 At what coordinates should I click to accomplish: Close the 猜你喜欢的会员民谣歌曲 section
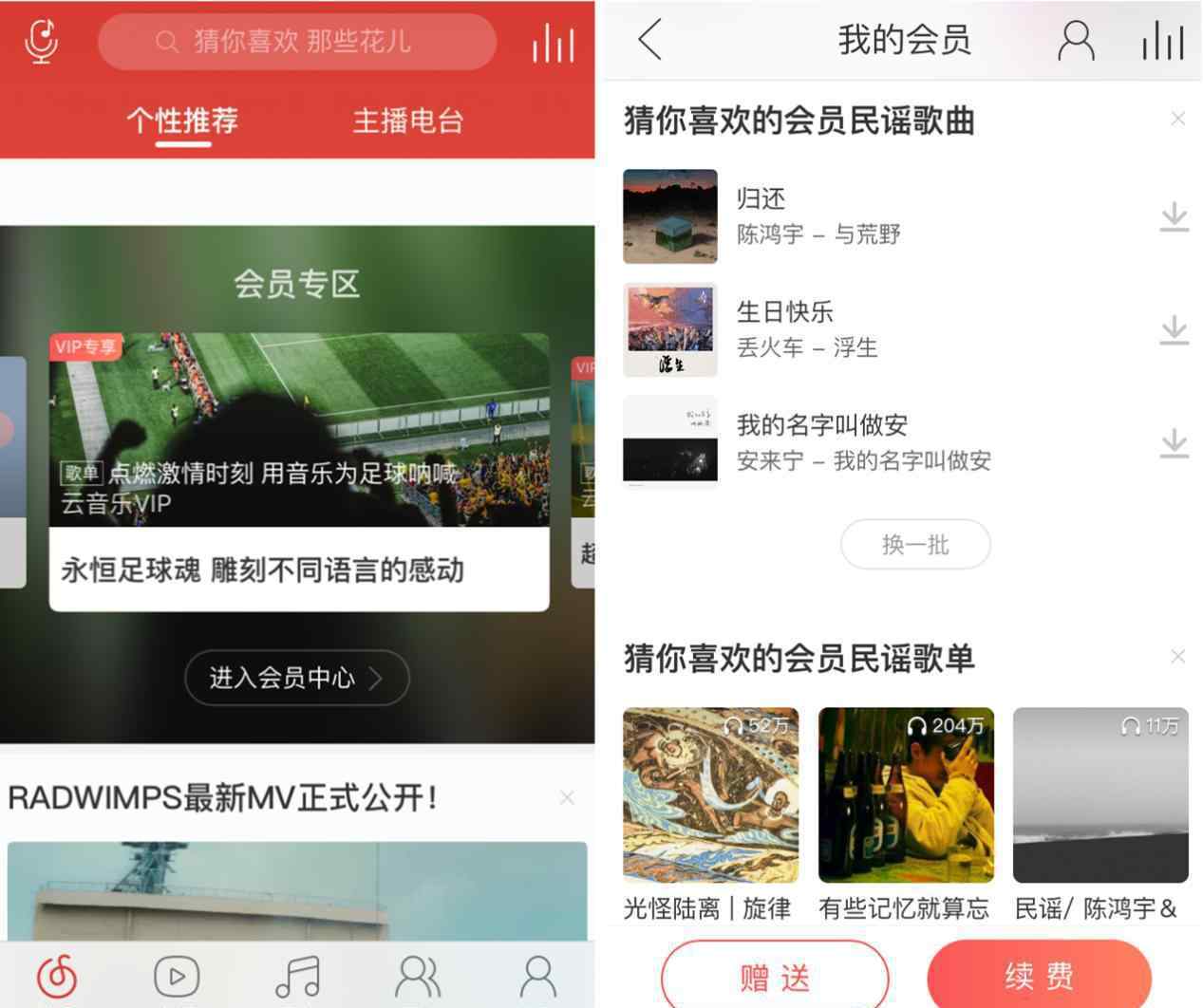coord(1178,119)
